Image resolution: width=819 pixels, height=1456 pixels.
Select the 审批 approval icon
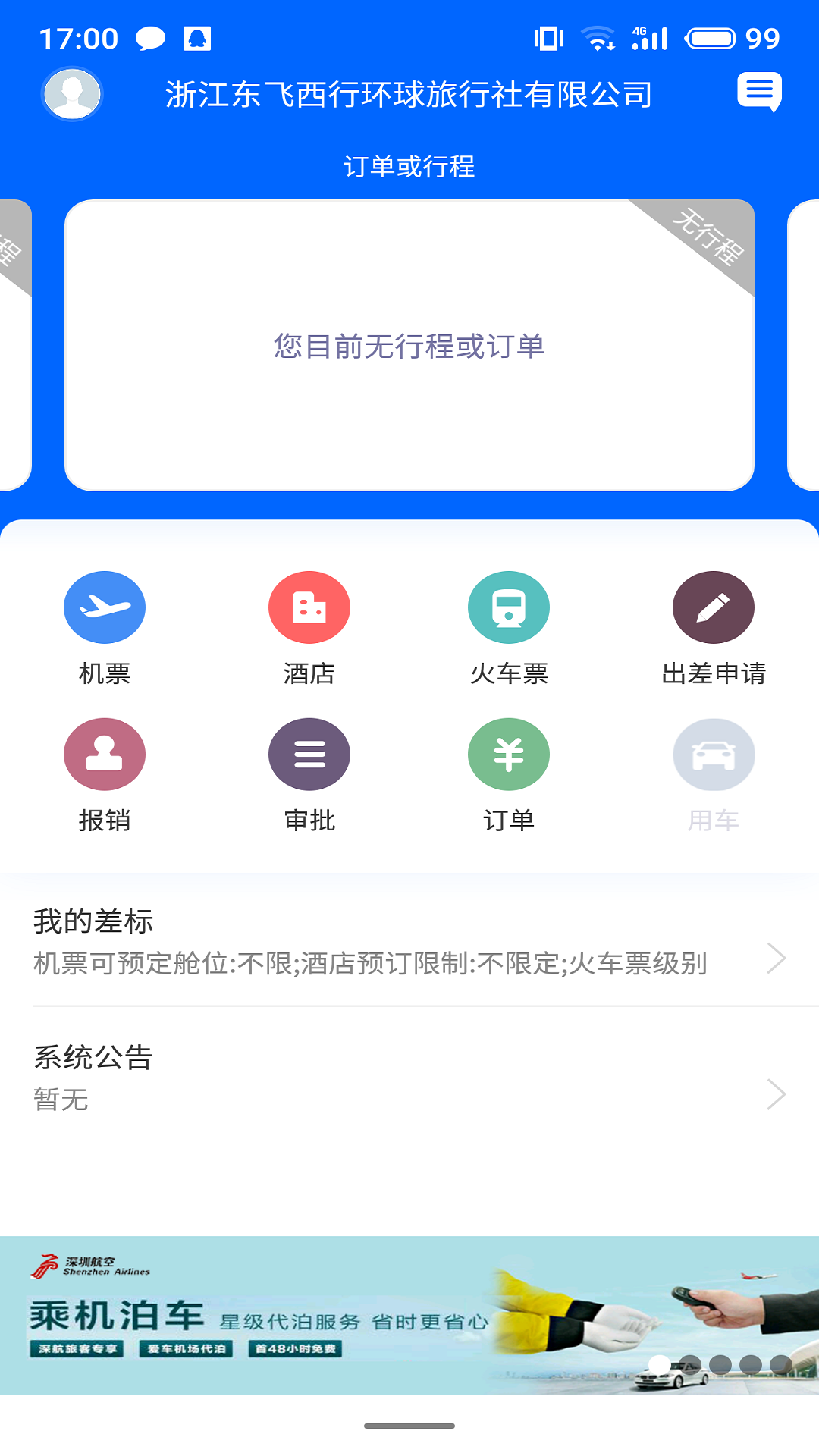click(x=308, y=753)
